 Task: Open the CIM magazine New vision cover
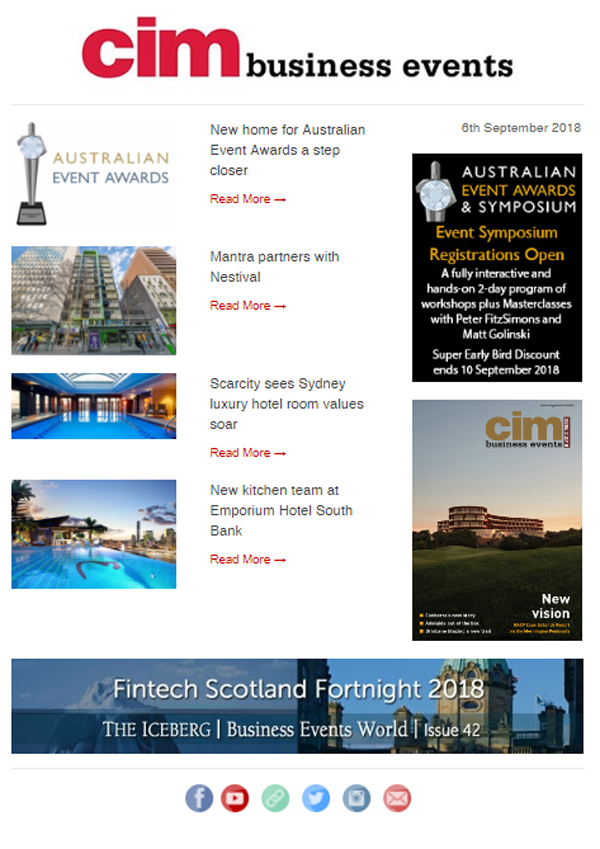[497, 520]
